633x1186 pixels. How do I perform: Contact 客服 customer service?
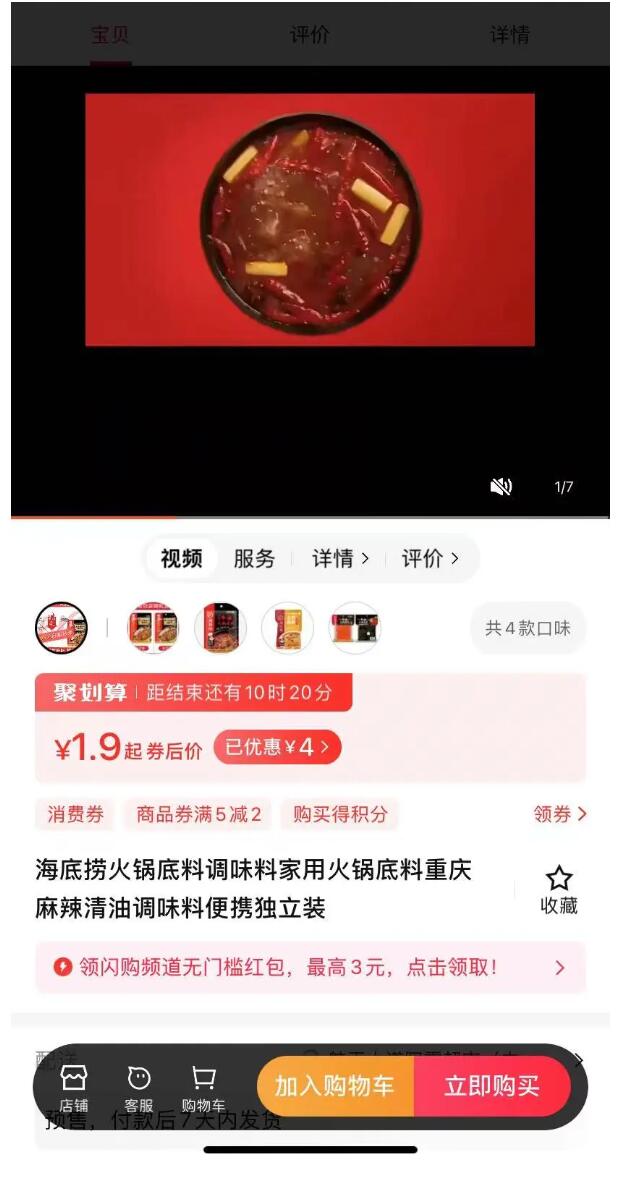138,1088
